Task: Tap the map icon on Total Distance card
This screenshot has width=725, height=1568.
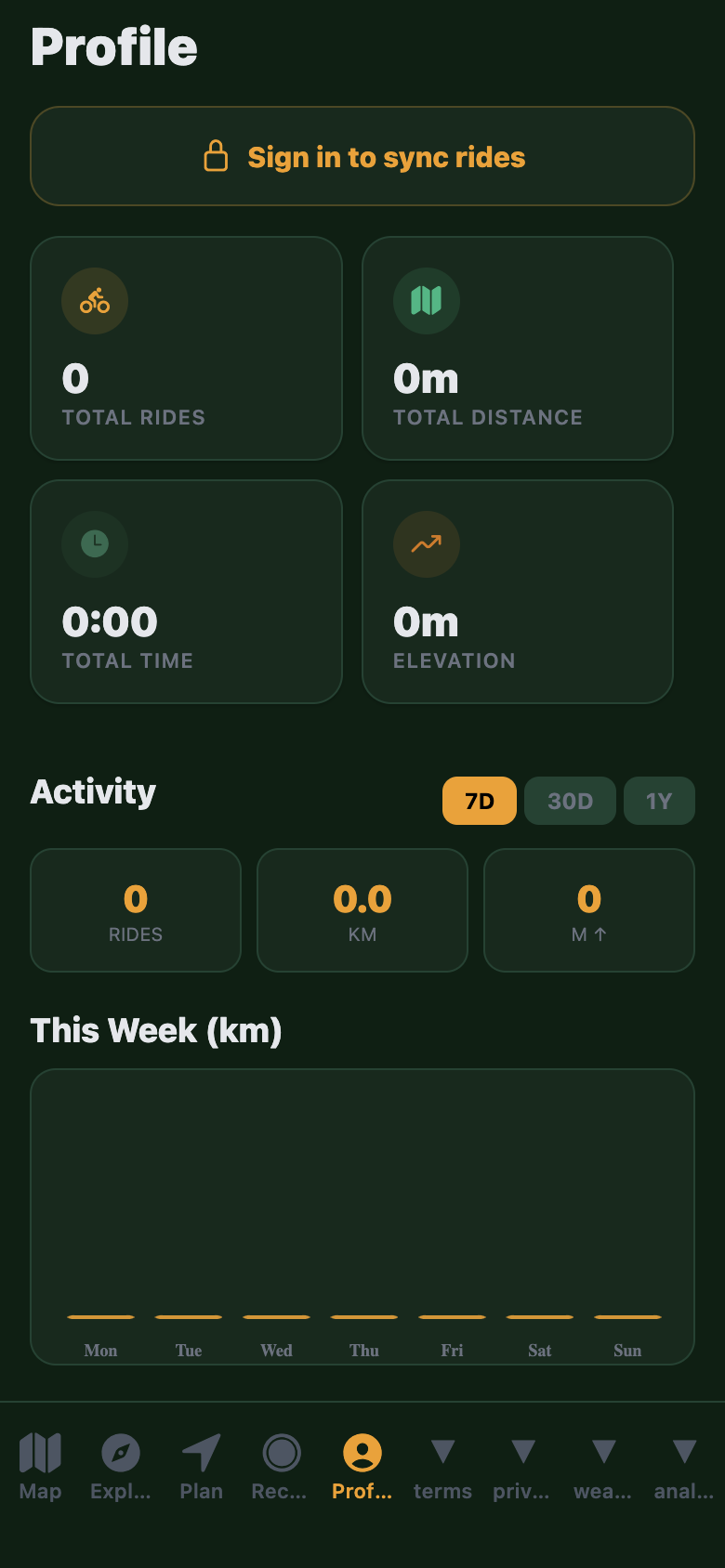Action: 427,301
